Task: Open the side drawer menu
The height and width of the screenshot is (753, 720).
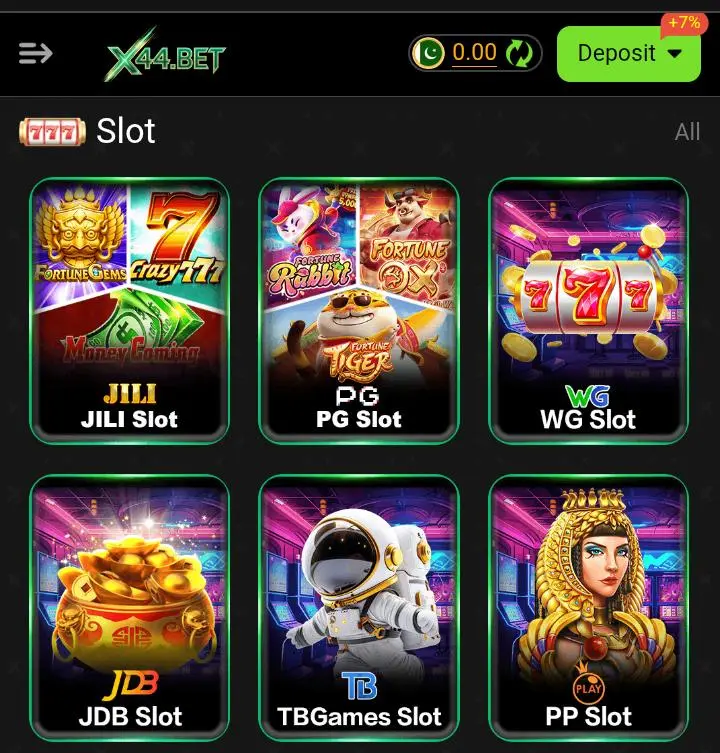Action: tap(36, 53)
